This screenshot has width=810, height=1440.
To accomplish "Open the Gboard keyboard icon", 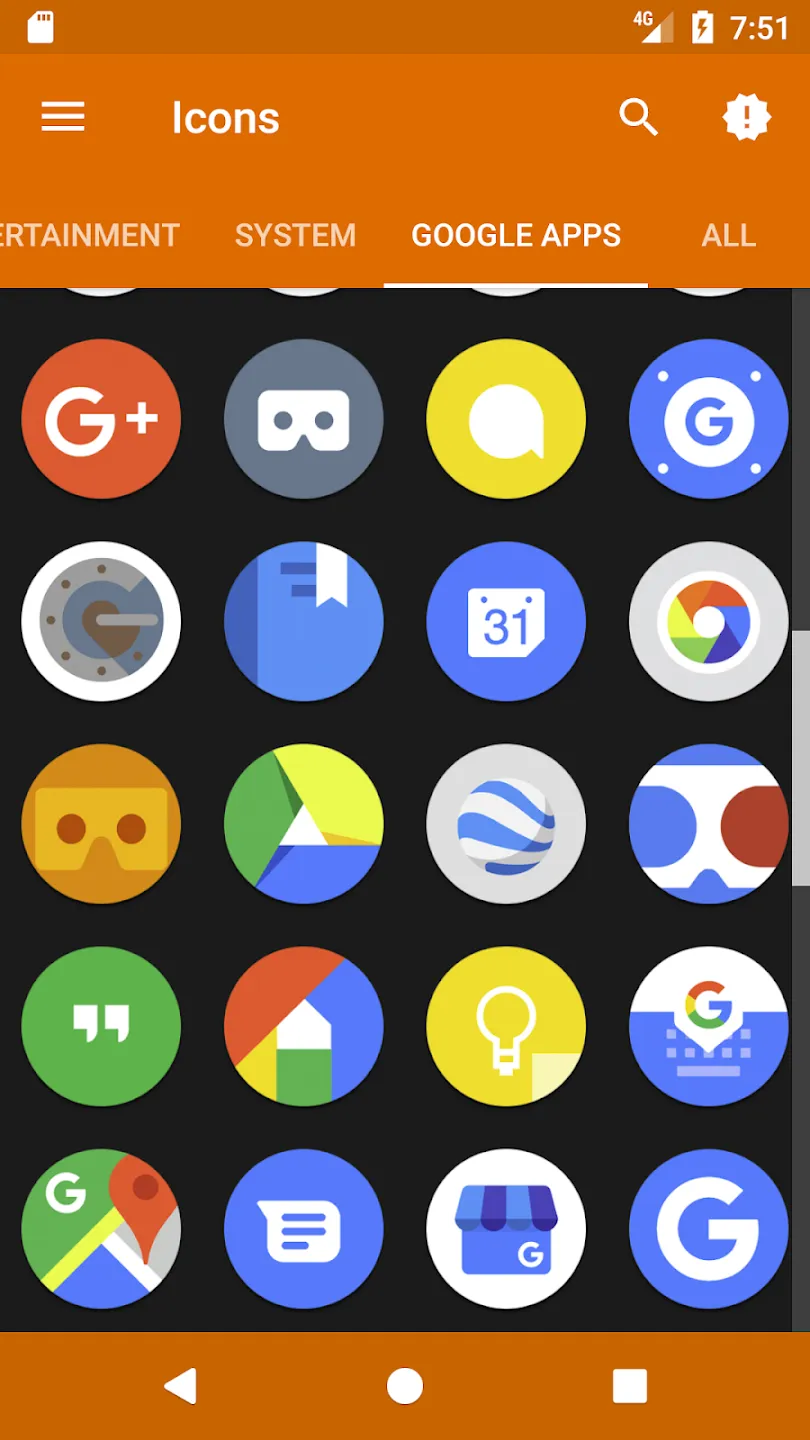I will [x=709, y=1026].
